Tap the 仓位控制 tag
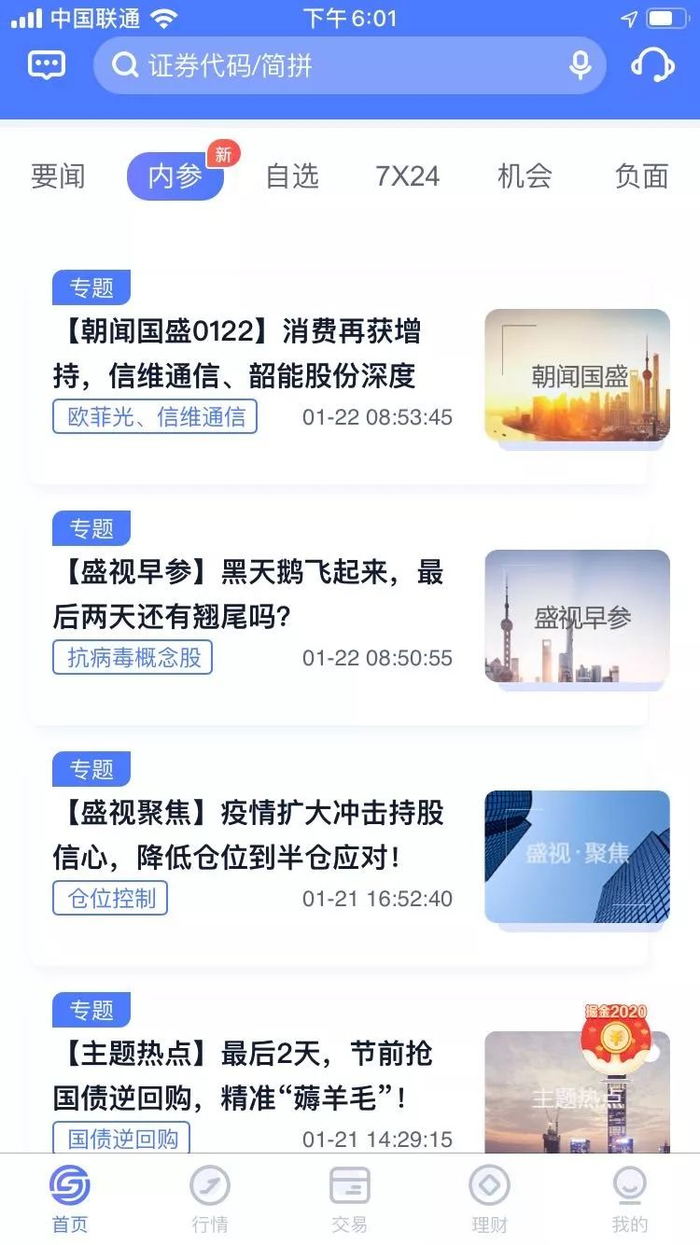 click(110, 898)
